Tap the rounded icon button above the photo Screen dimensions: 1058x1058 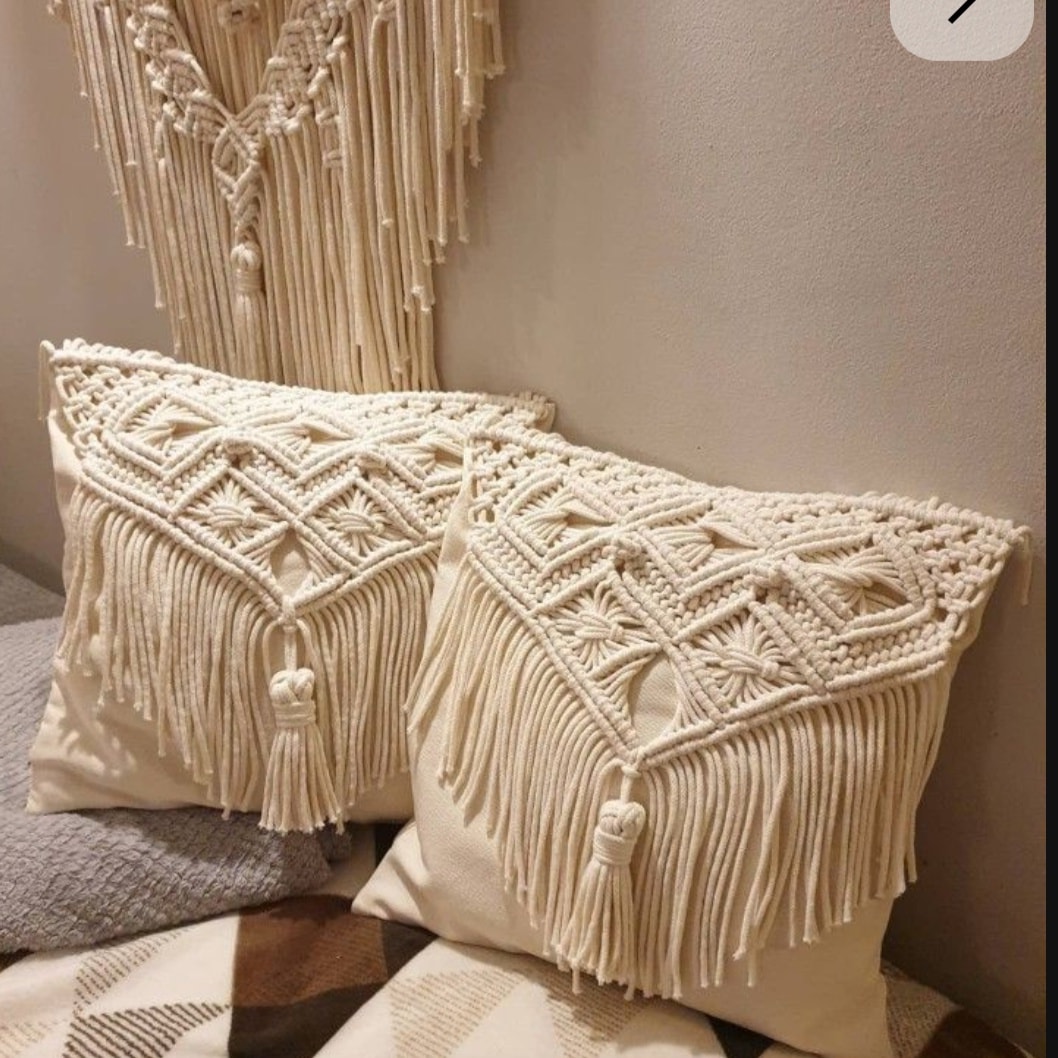click(x=961, y=20)
